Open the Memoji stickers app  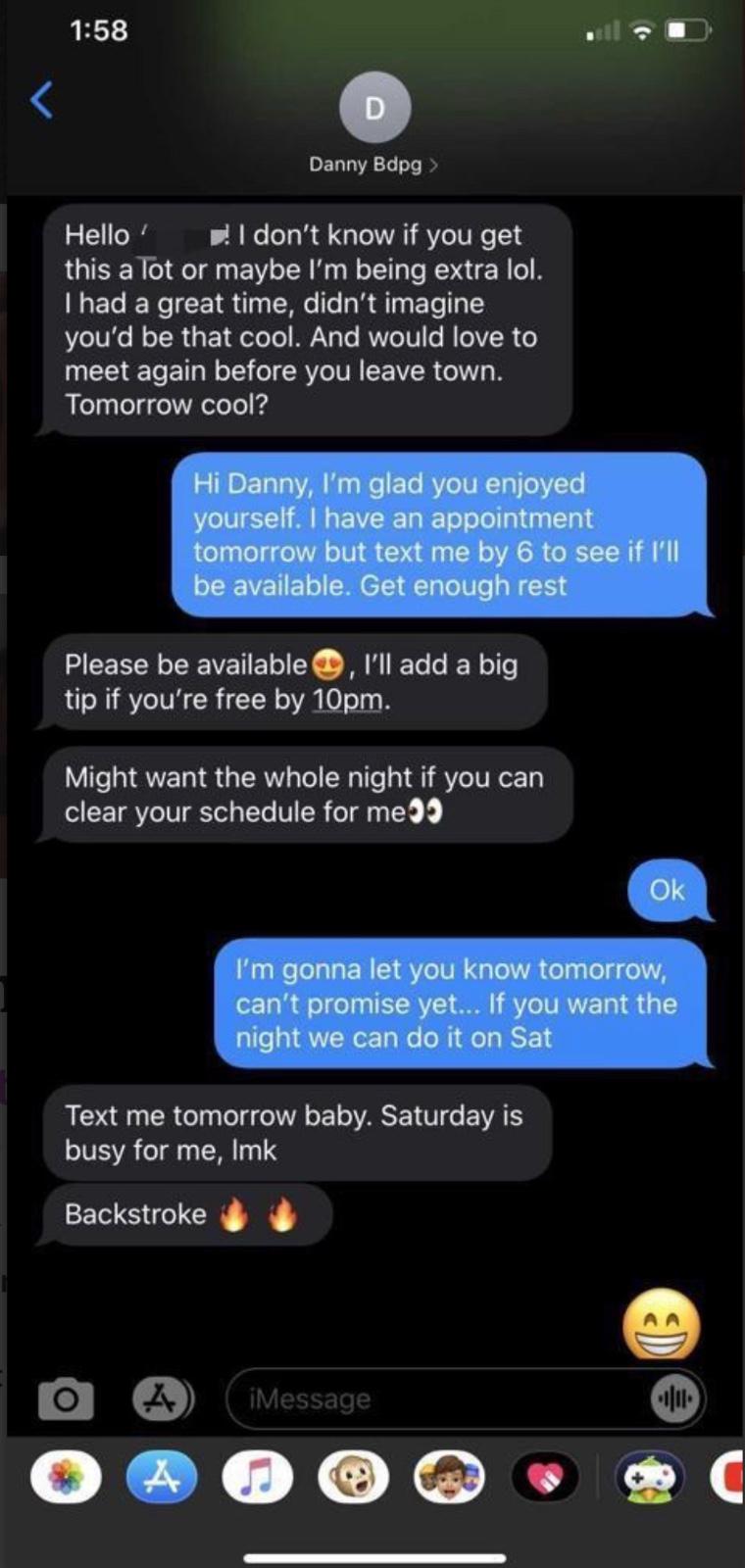point(450,1478)
